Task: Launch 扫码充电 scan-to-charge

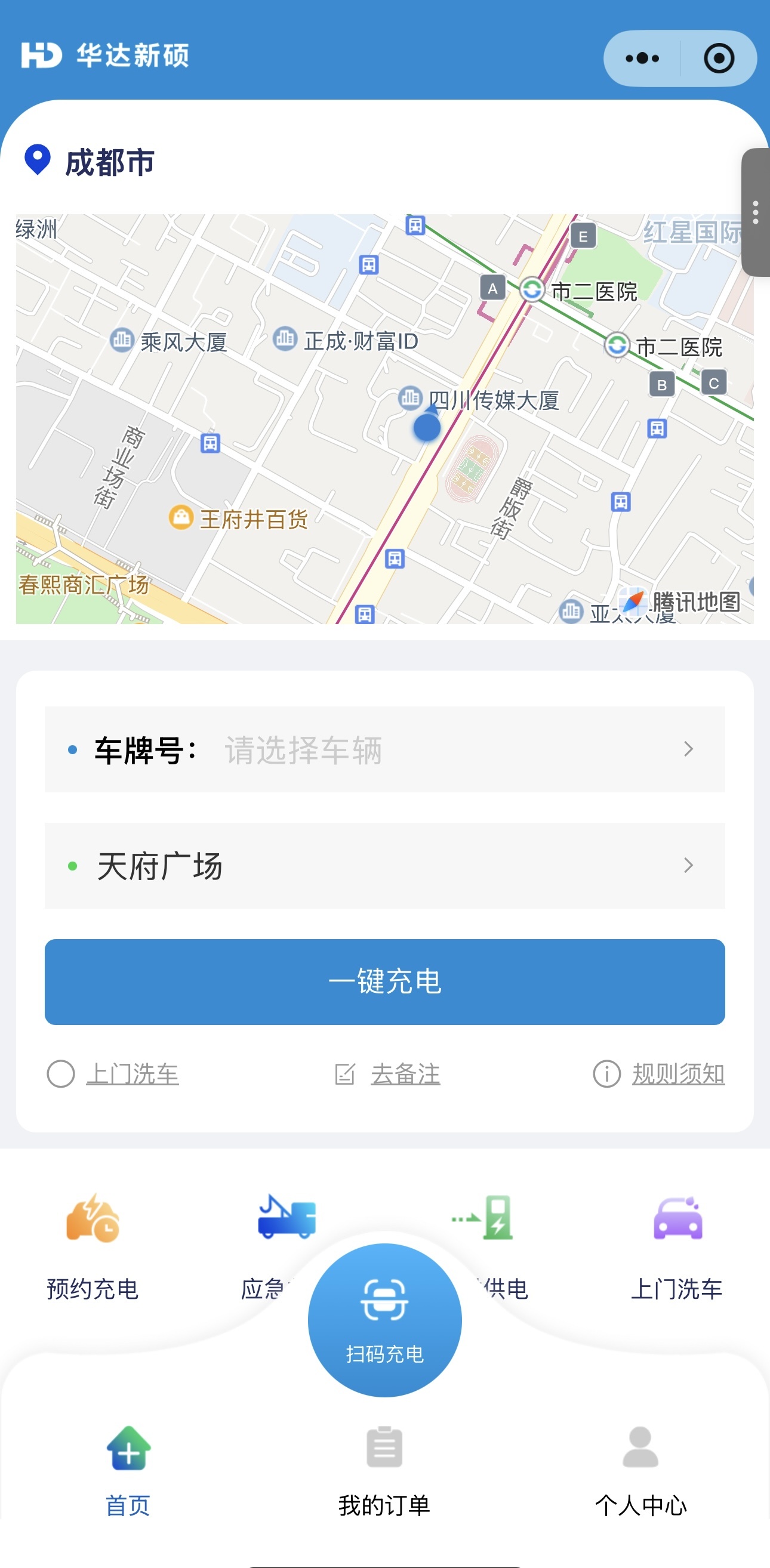Action: 385,1320
